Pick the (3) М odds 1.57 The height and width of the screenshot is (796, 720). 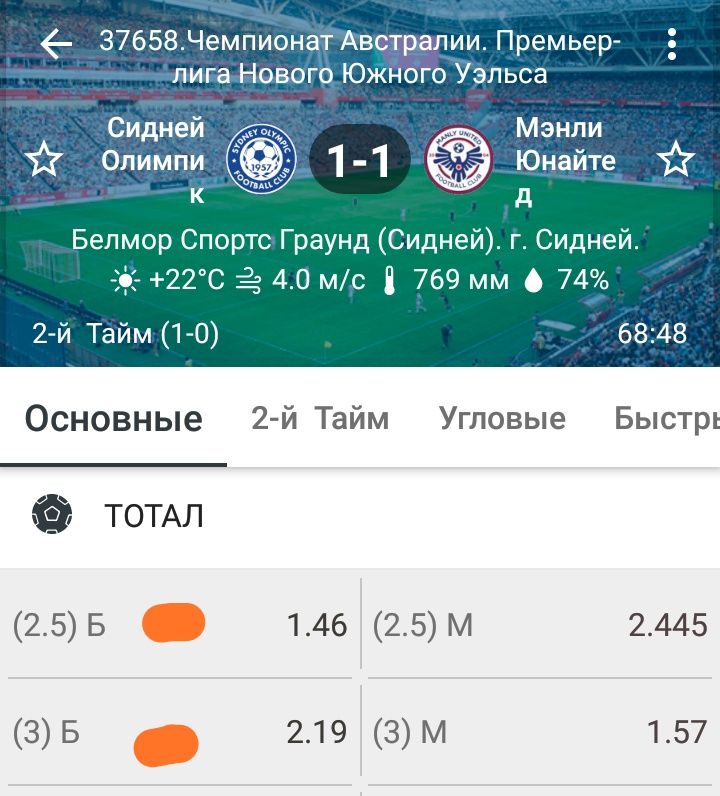pos(540,733)
